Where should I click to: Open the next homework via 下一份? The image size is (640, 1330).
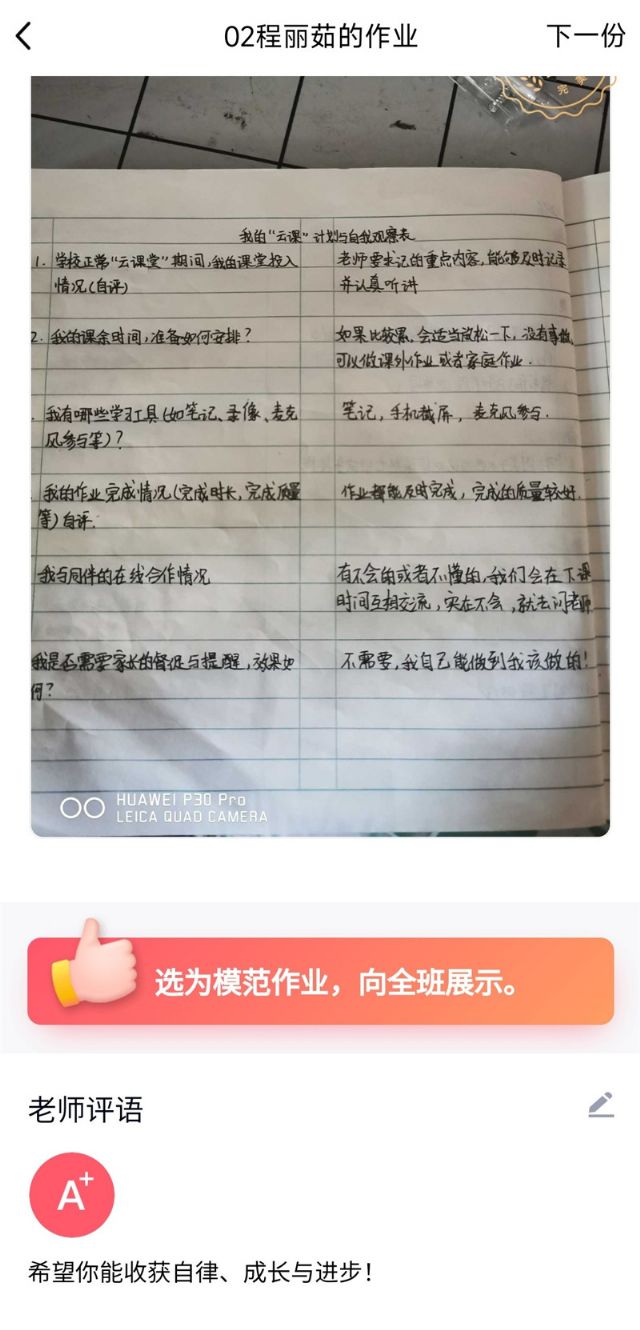click(x=585, y=37)
